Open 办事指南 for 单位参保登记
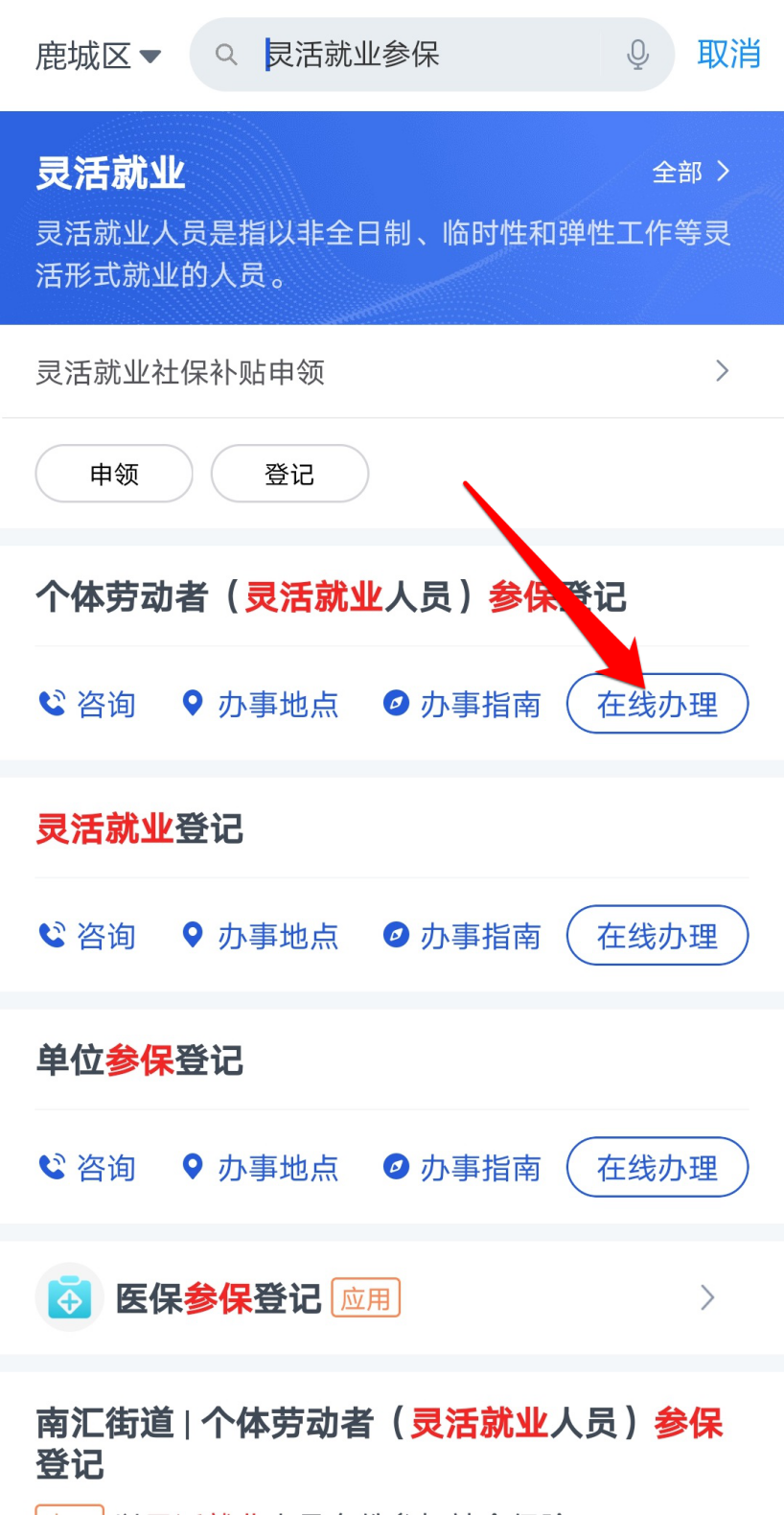 [463, 1167]
